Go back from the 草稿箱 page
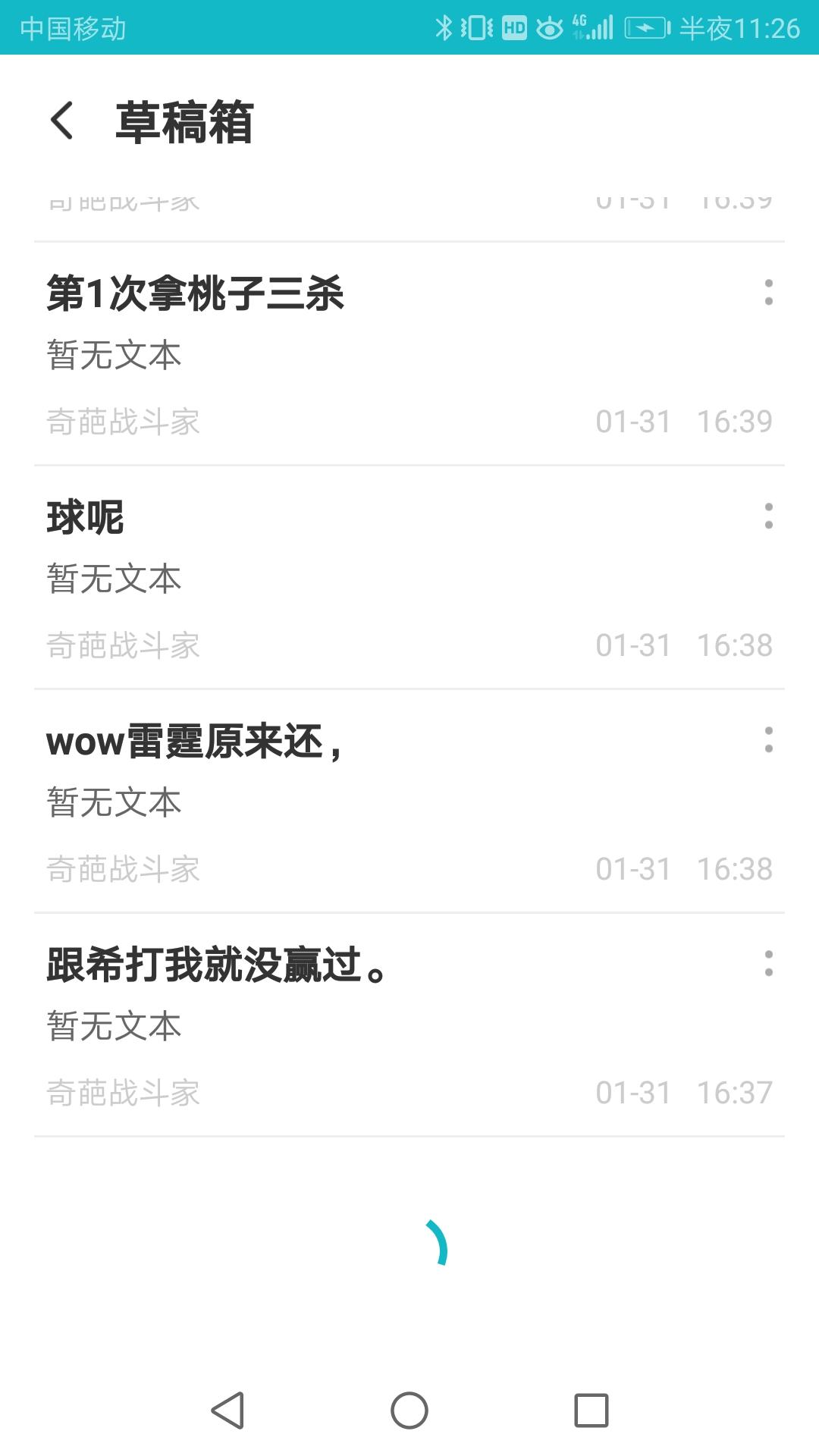The height and width of the screenshot is (1456, 819). pyautogui.click(x=61, y=121)
